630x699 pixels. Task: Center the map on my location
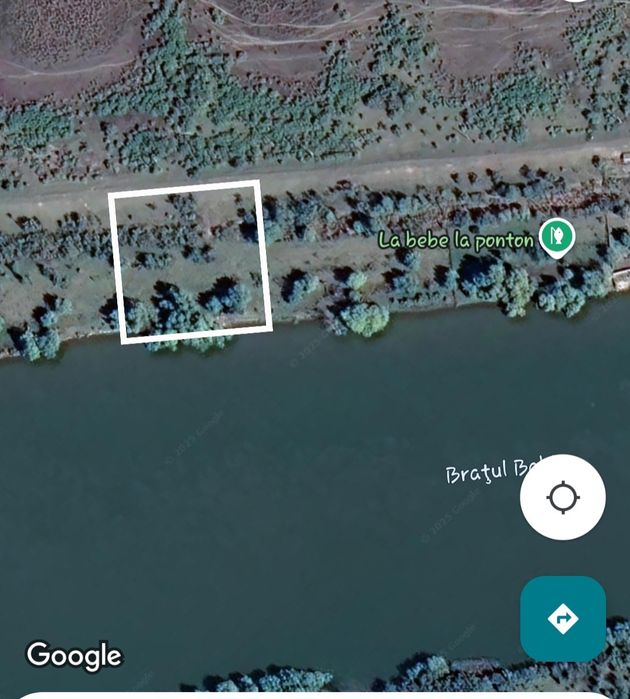pyautogui.click(x=563, y=497)
